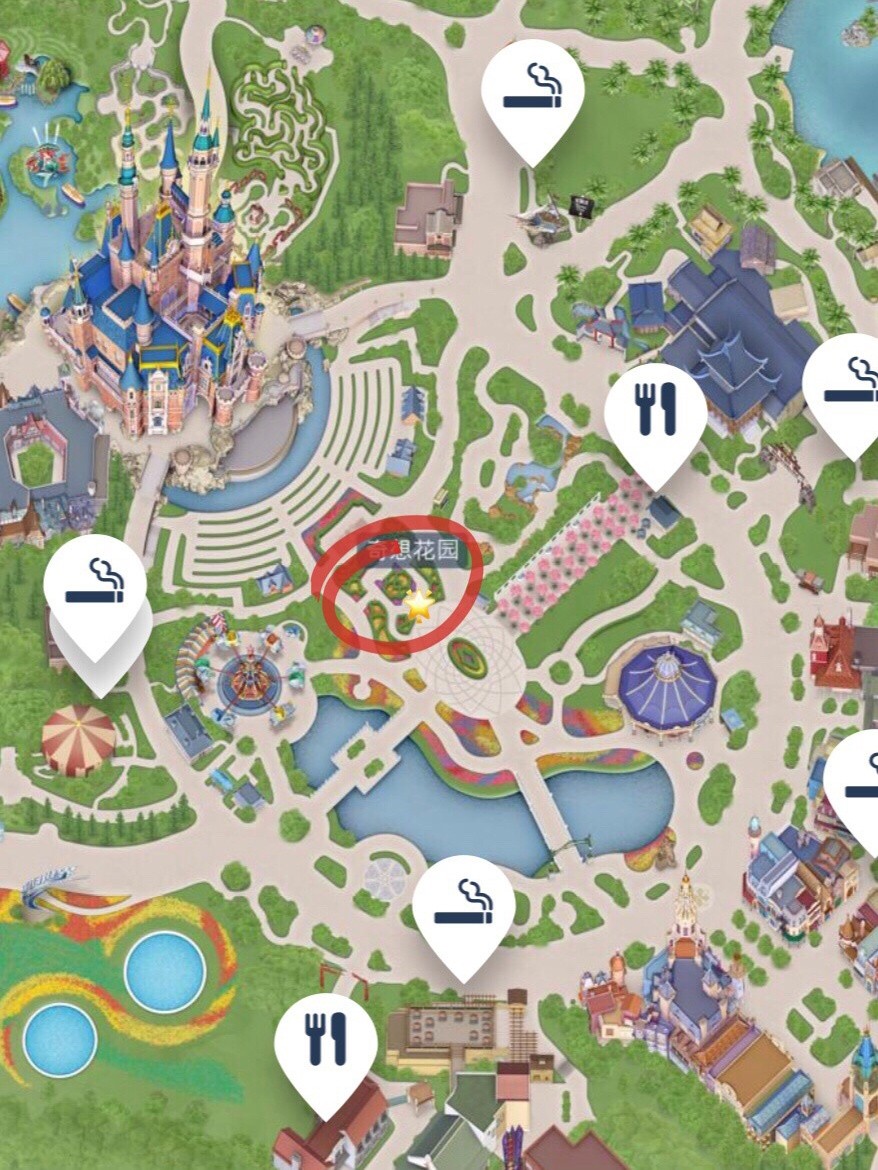Tap the dining pin beside the blue-roofed pavilion
The width and height of the screenshot is (878, 1170).
656,412
